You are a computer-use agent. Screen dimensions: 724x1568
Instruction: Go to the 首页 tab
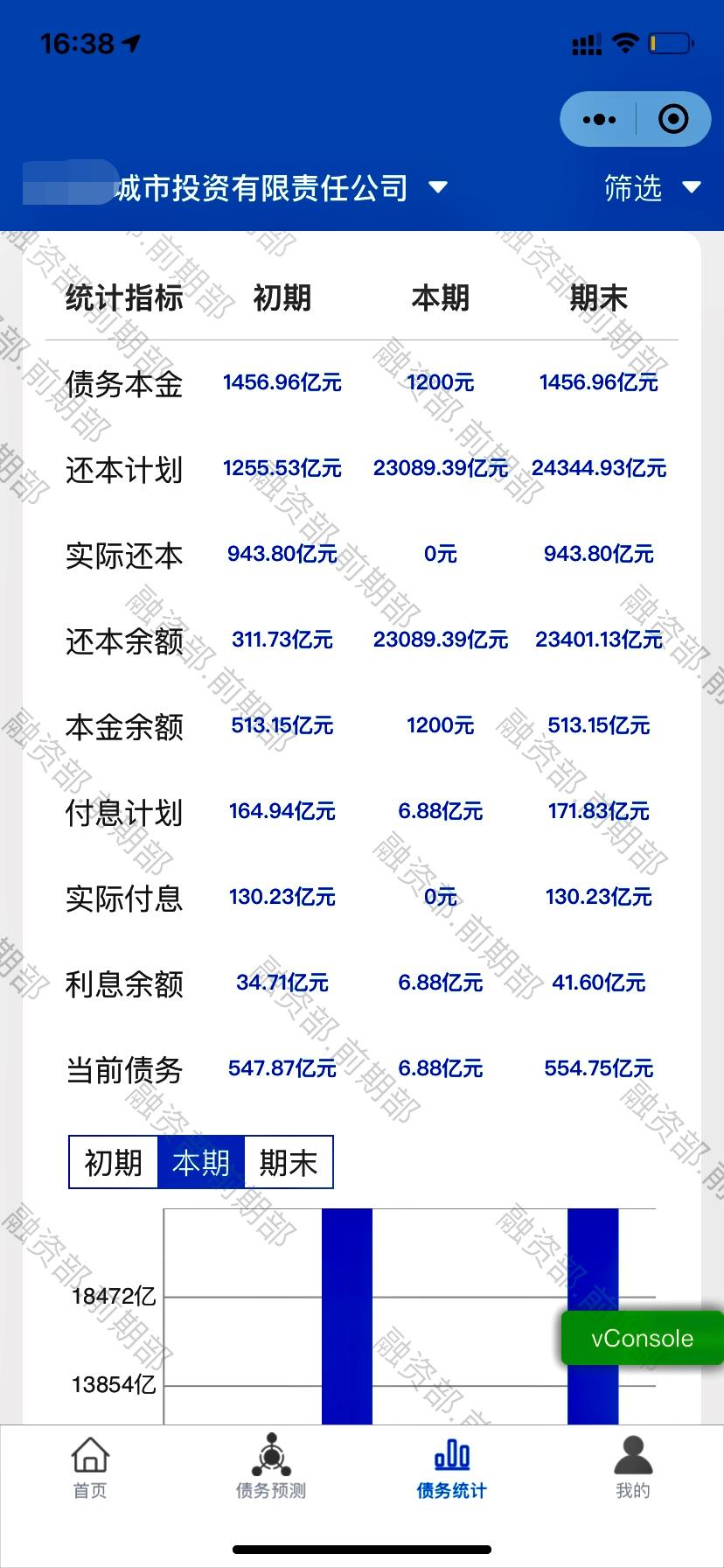90,1468
